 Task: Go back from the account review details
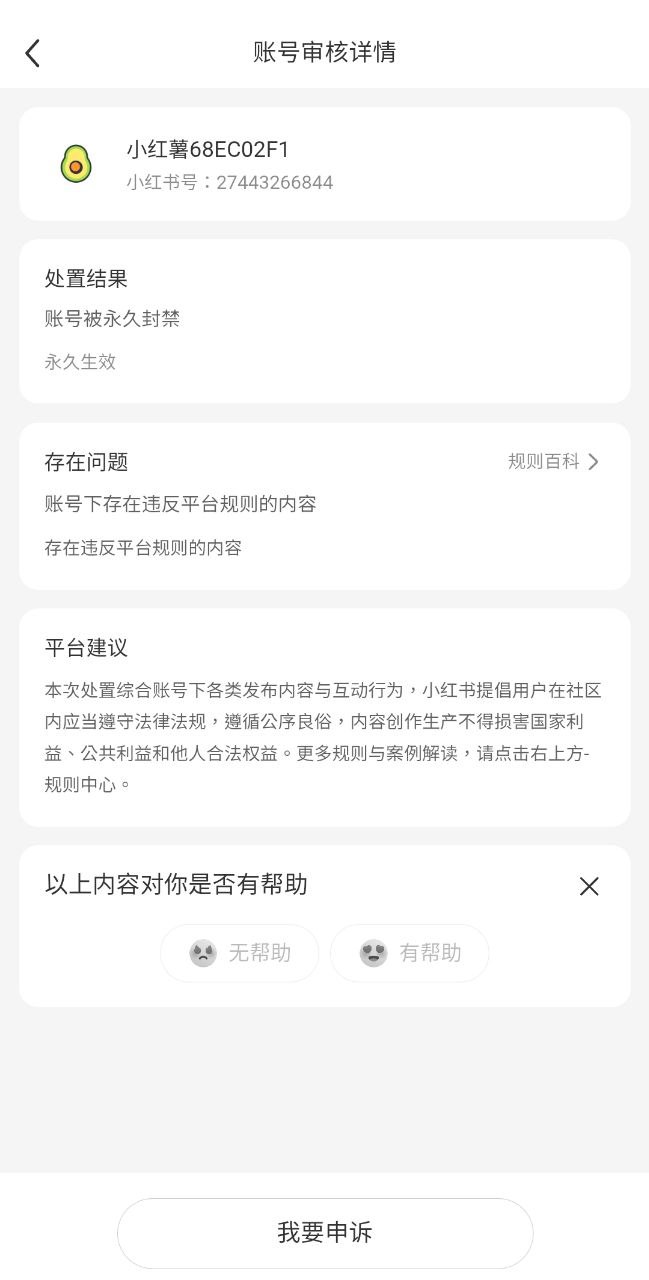[x=33, y=53]
